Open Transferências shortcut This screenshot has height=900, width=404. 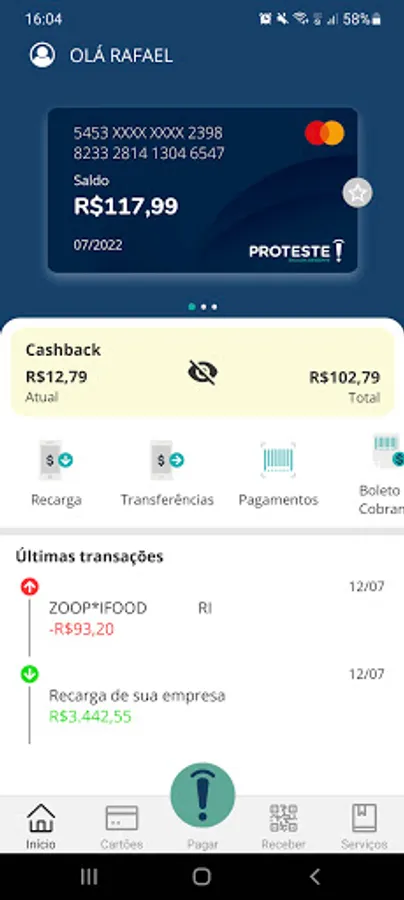[x=167, y=474]
